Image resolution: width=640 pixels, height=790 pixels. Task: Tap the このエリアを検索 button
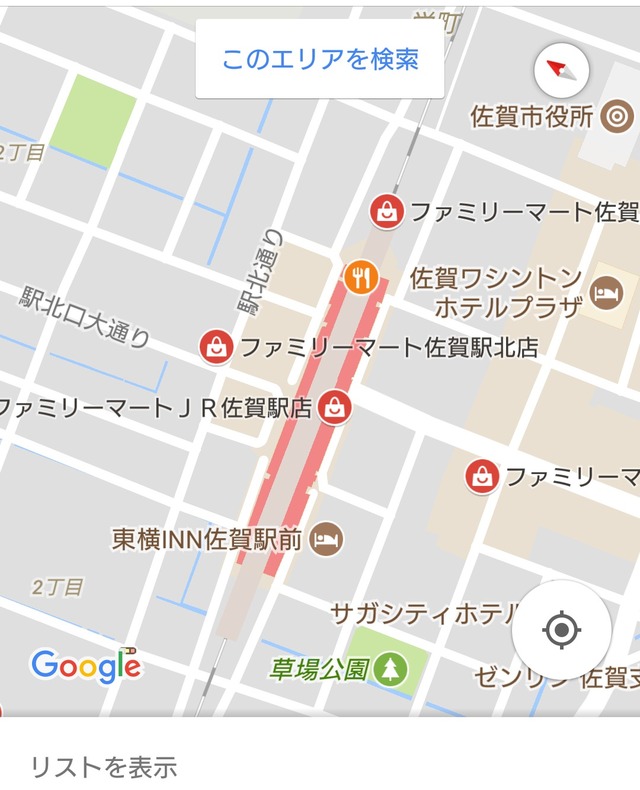click(319, 59)
